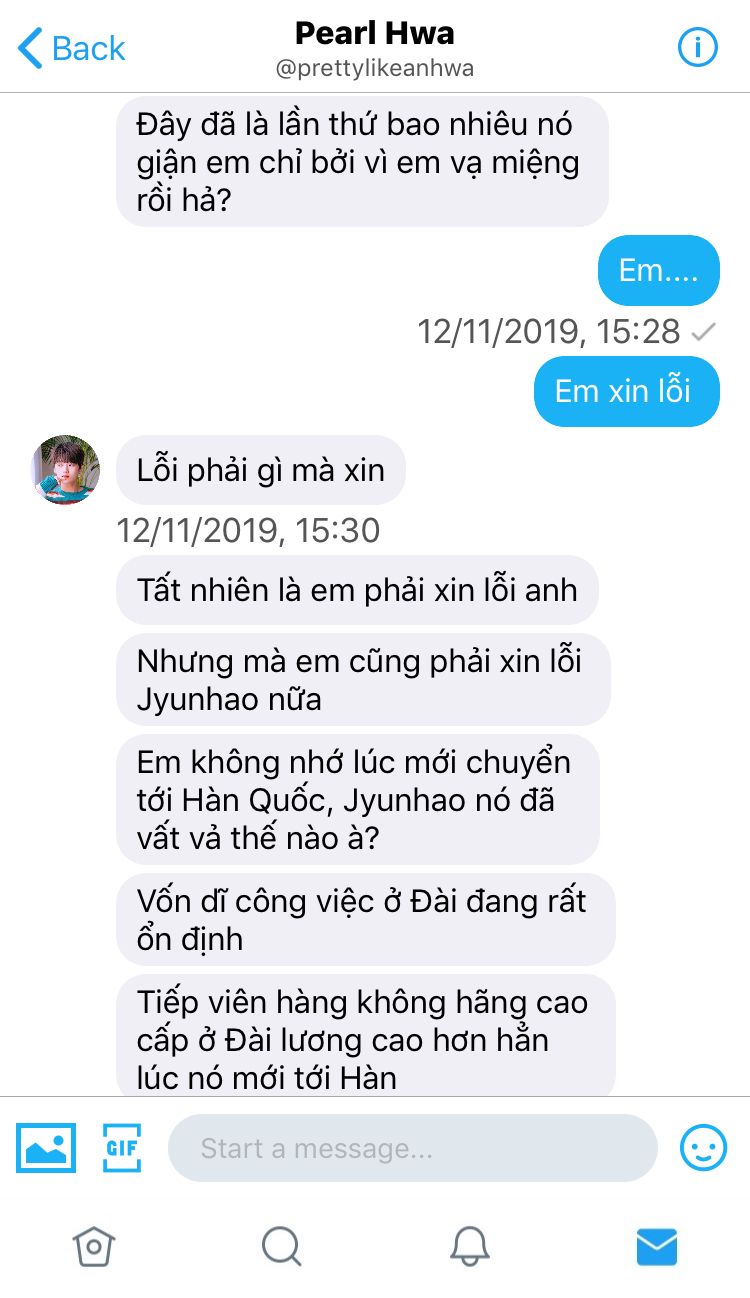Switch to the Search tab
Viewport: 750px width, 1298px height.
pyautogui.click(x=281, y=1246)
